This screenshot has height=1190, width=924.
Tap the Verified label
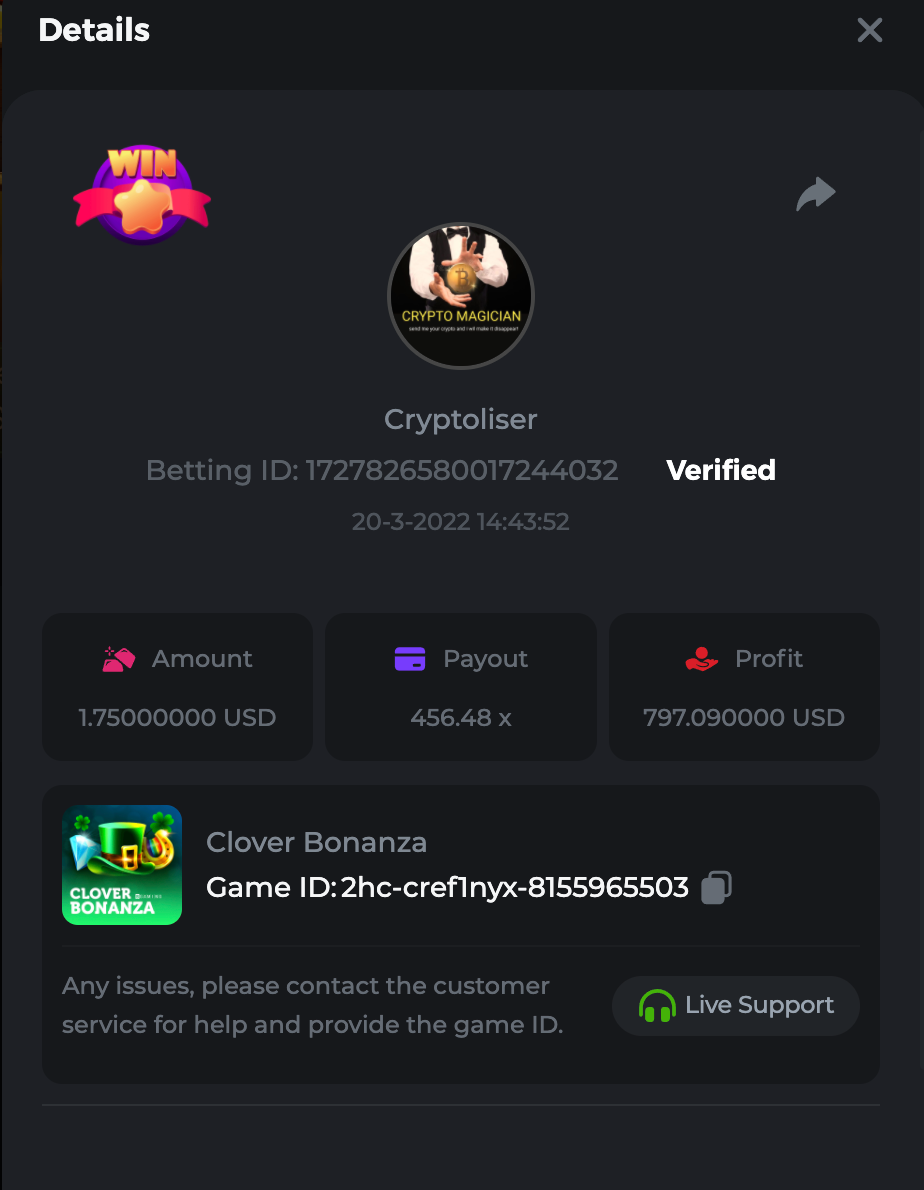click(x=721, y=470)
